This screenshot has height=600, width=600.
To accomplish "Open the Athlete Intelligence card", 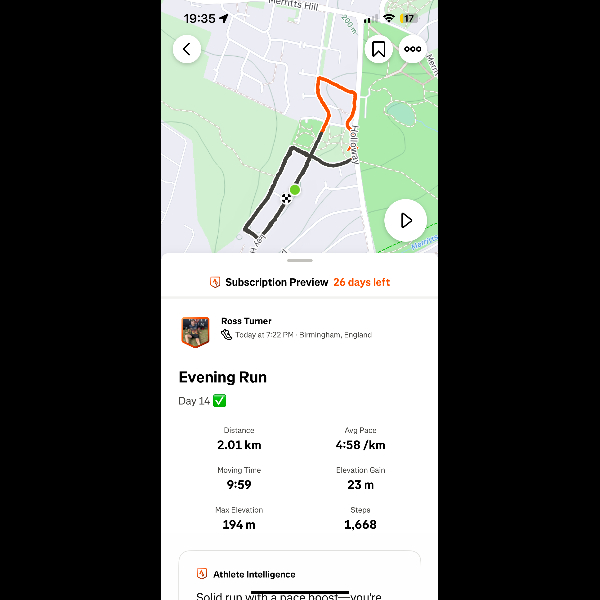I will (300, 575).
